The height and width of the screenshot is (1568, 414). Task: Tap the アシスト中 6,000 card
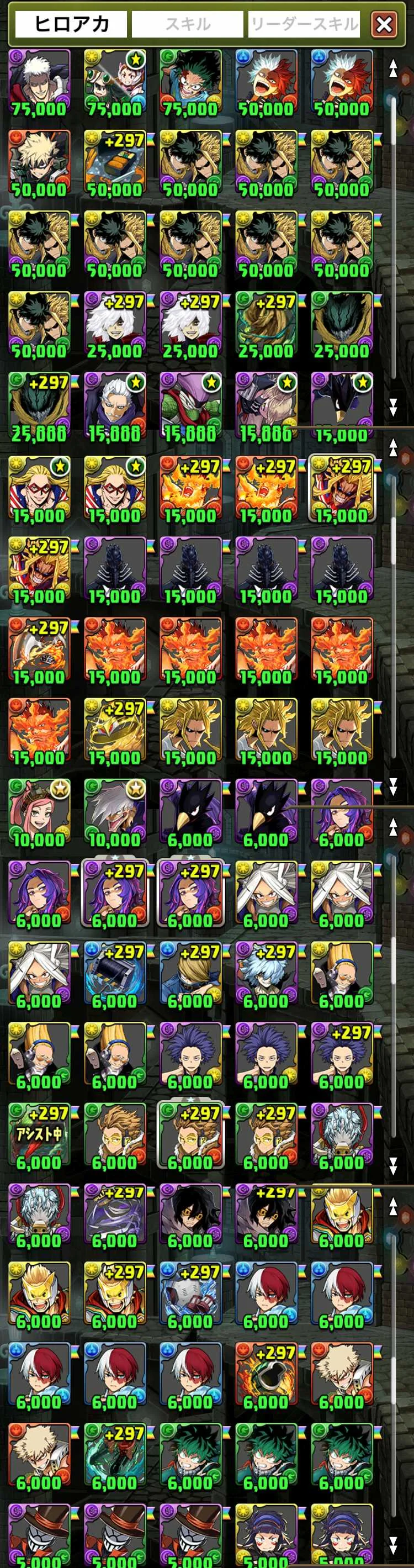40,1137
